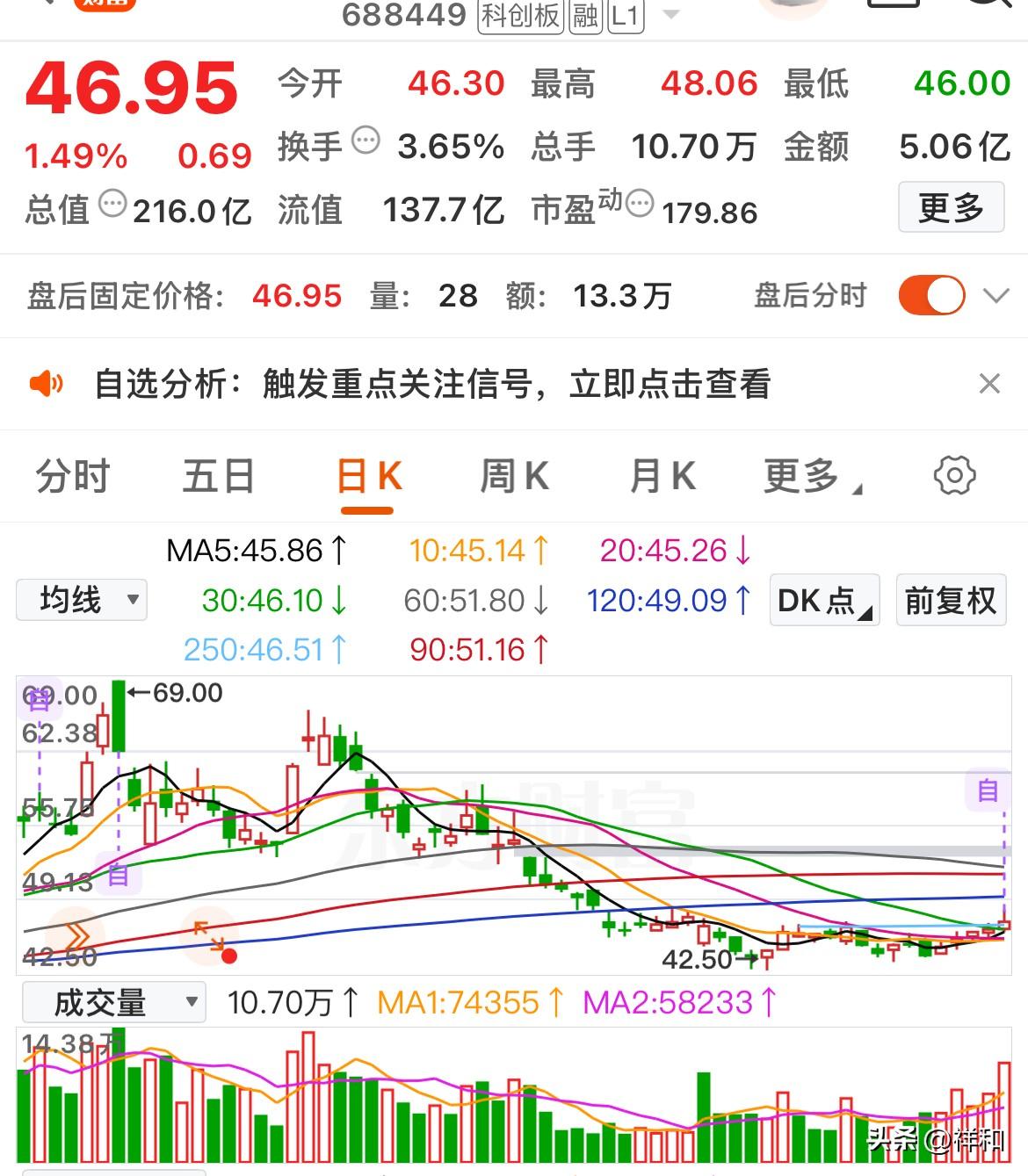1028x1176 pixels.
Task: Toggle the 盘后分时 switch
Action: (x=931, y=296)
